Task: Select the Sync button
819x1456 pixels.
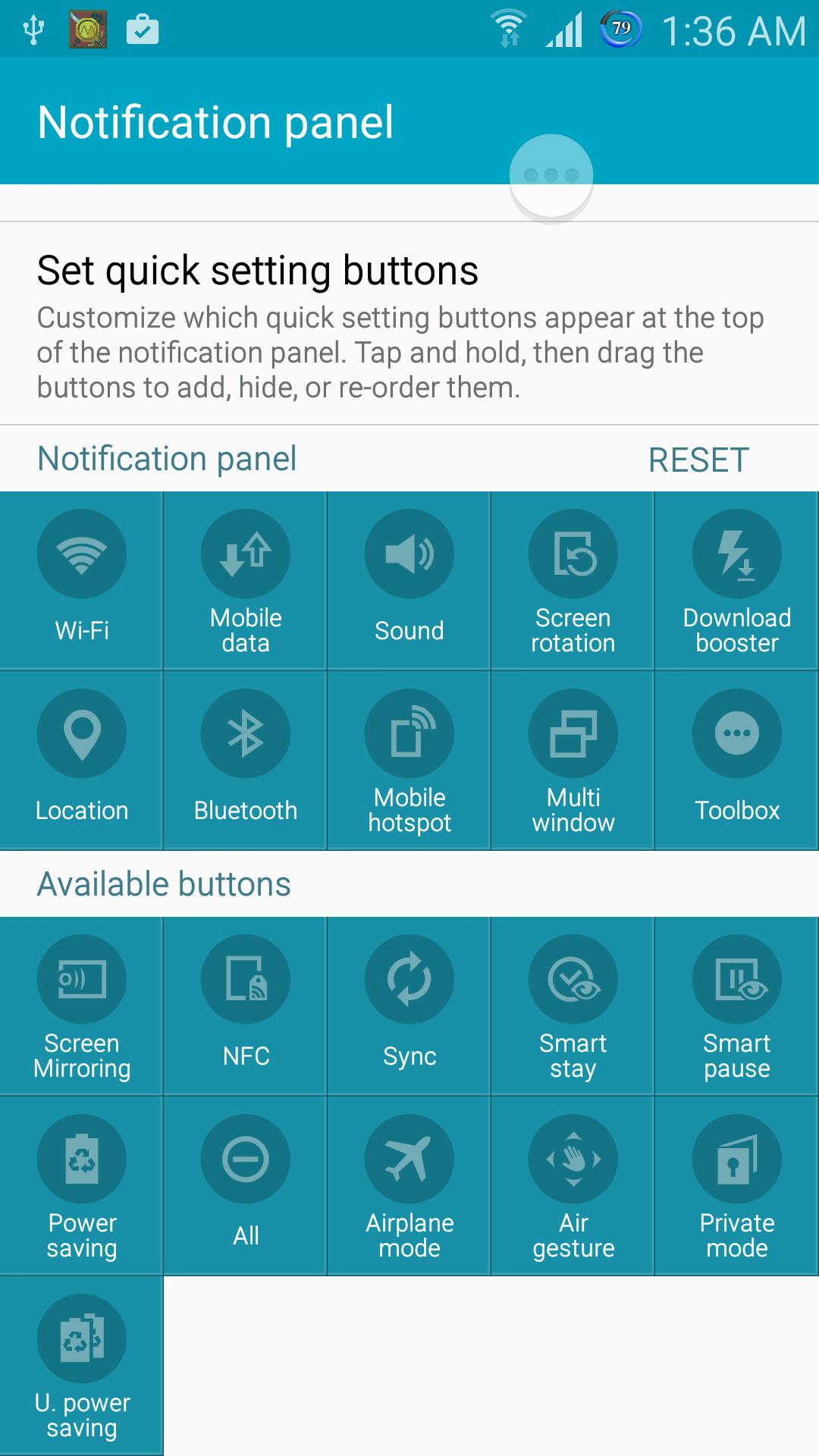Action: coord(409,1006)
